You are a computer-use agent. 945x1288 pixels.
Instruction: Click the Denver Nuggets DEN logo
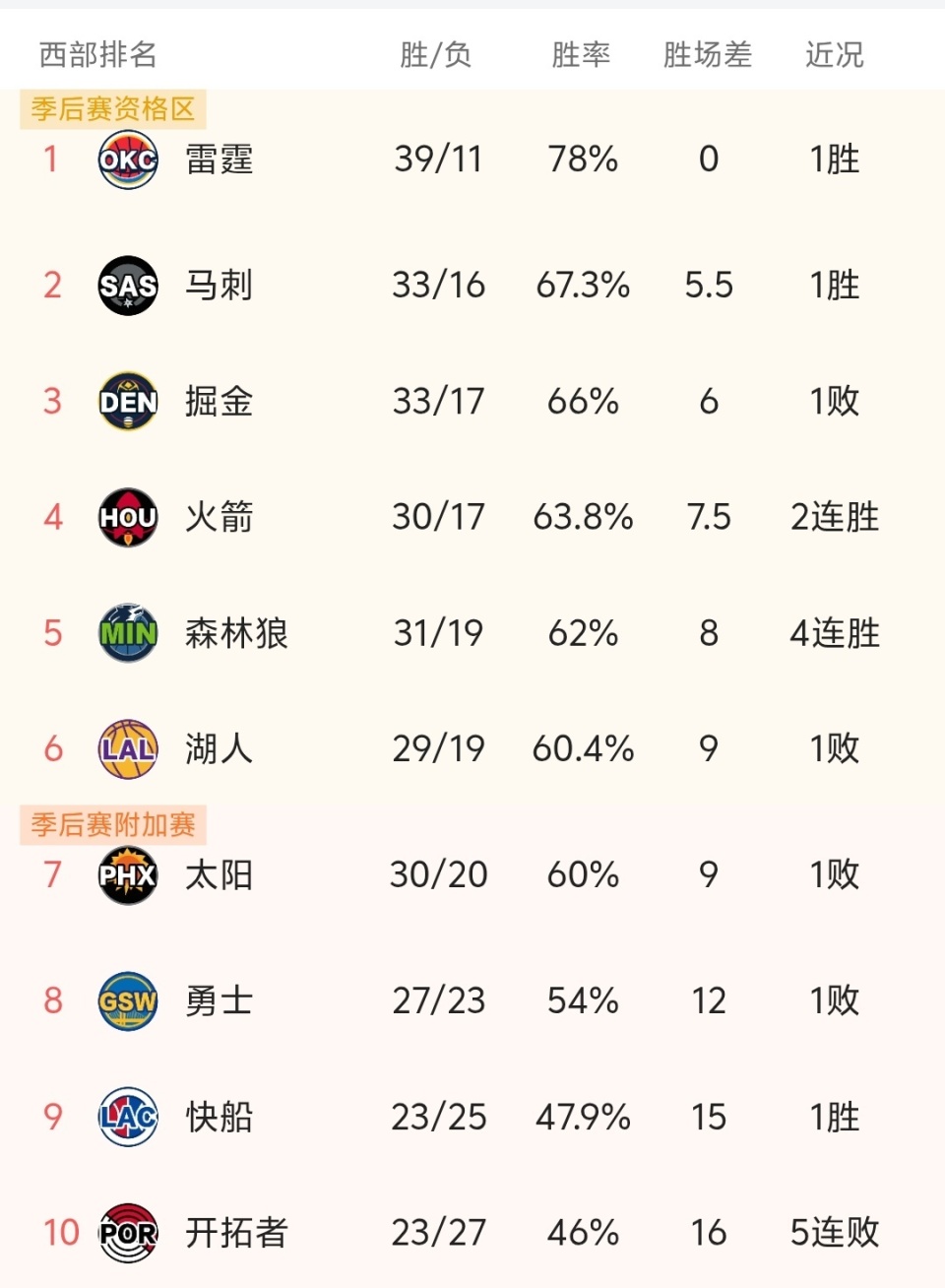(x=127, y=401)
